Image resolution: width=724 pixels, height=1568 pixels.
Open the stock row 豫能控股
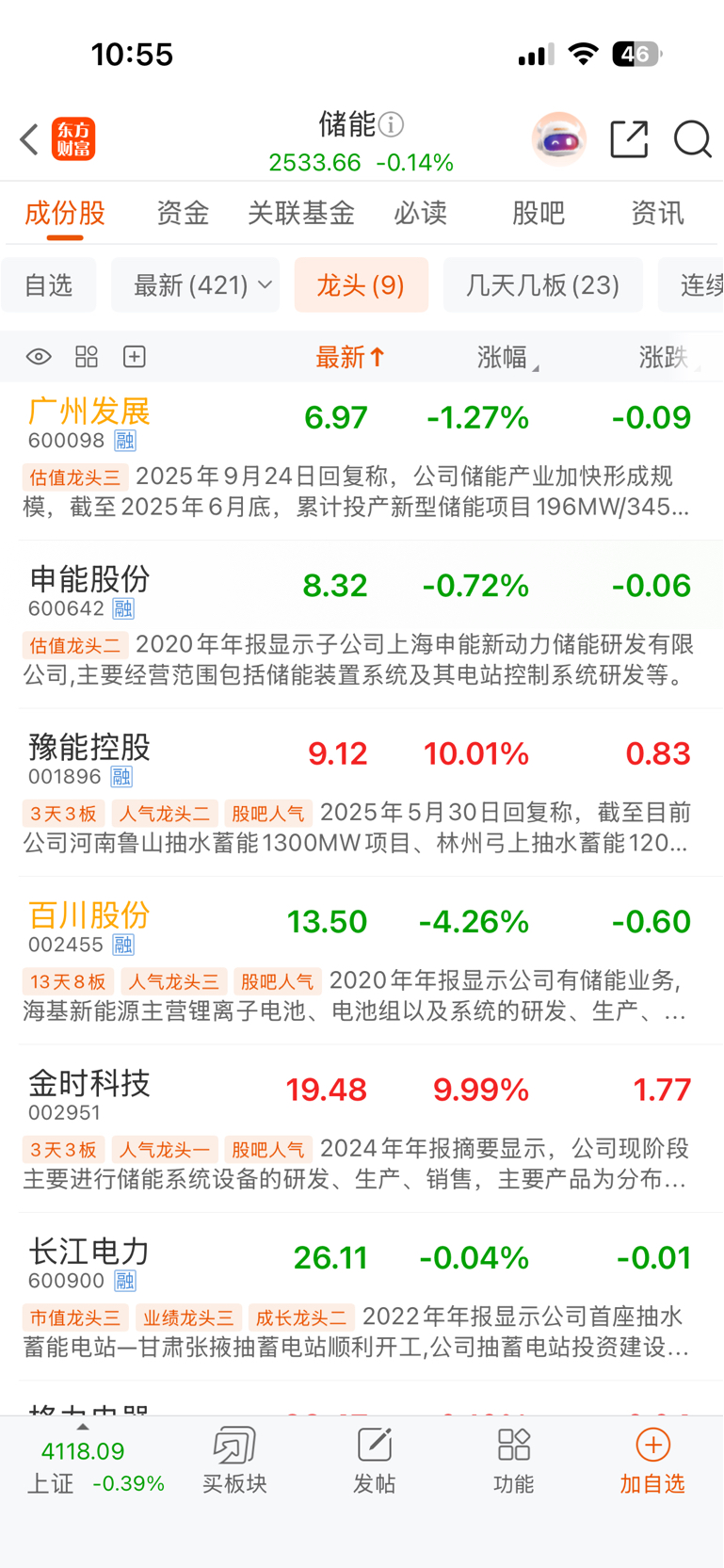coord(362,793)
